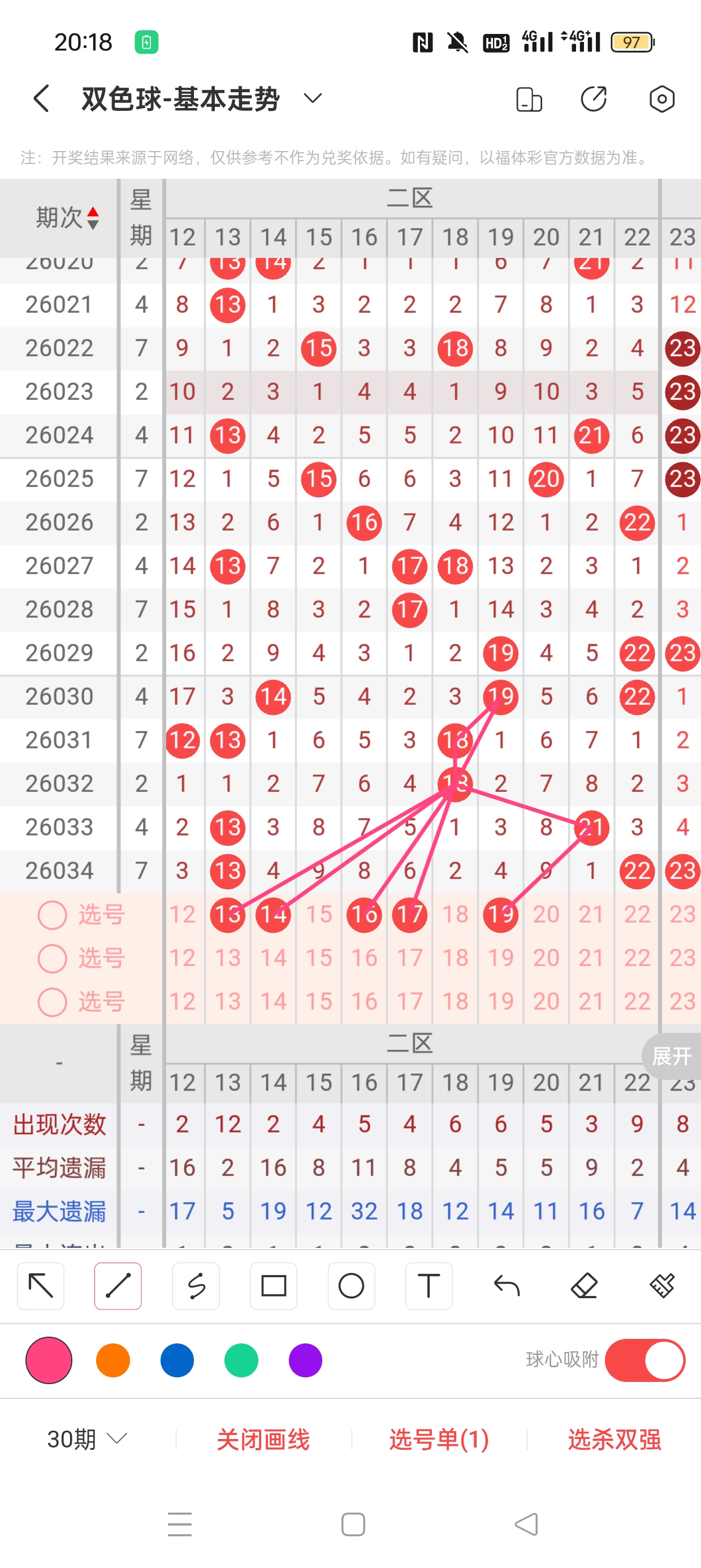Turn off 球心吸附 switch
Image resolution: width=701 pixels, height=1568 pixels.
tap(644, 1360)
